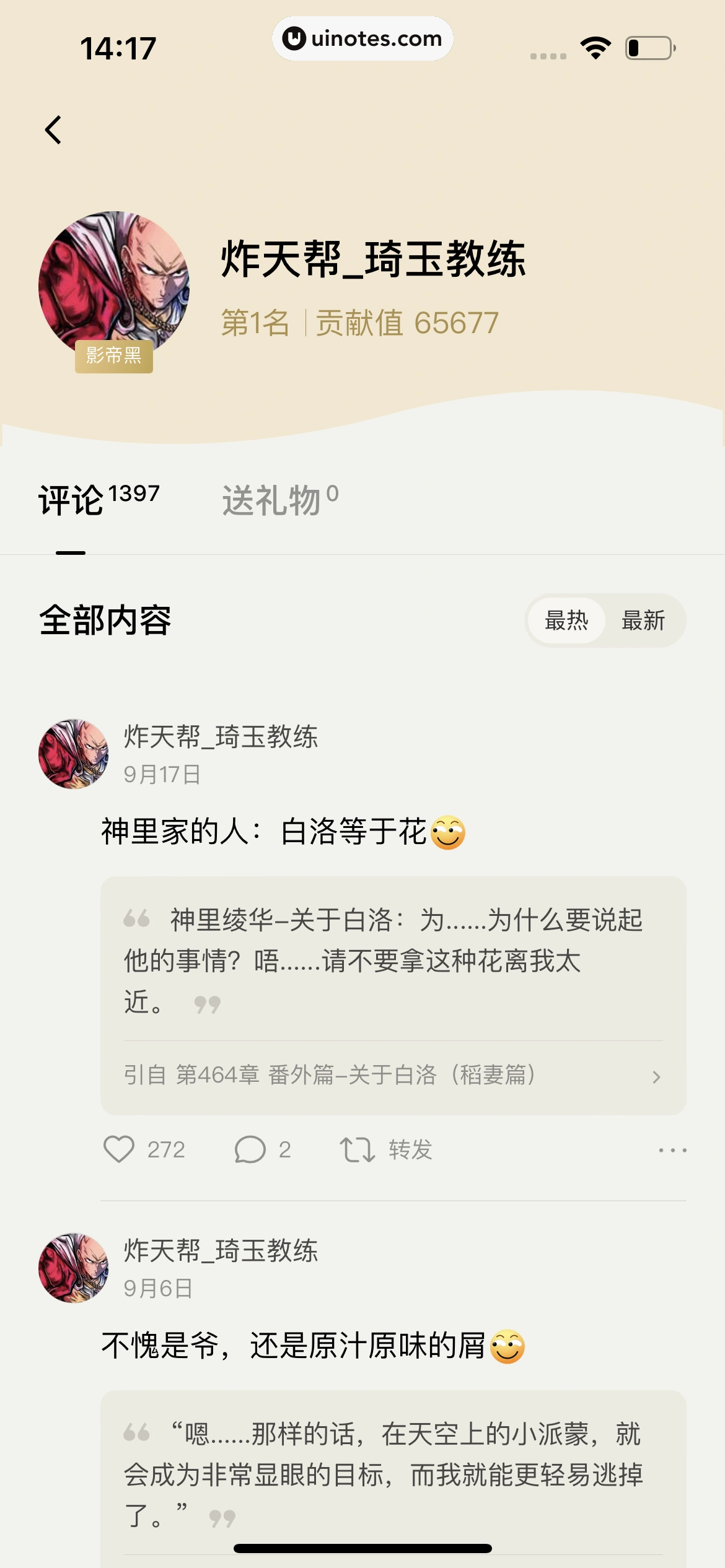This screenshot has width=725, height=1568.
Task: Open the avatar on the 9月17日 comment
Action: (x=74, y=754)
